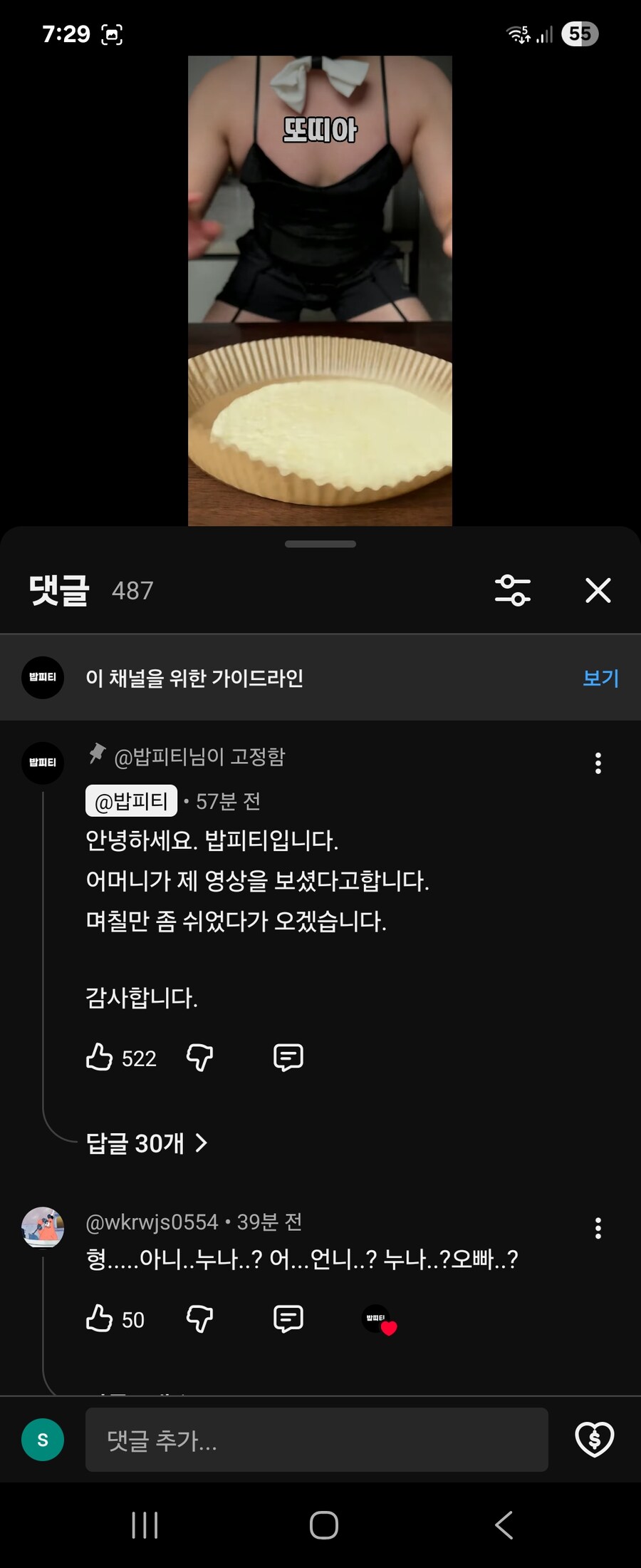Tap the comment input field 댓글 추가
641x1568 pixels.
click(x=316, y=1440)
